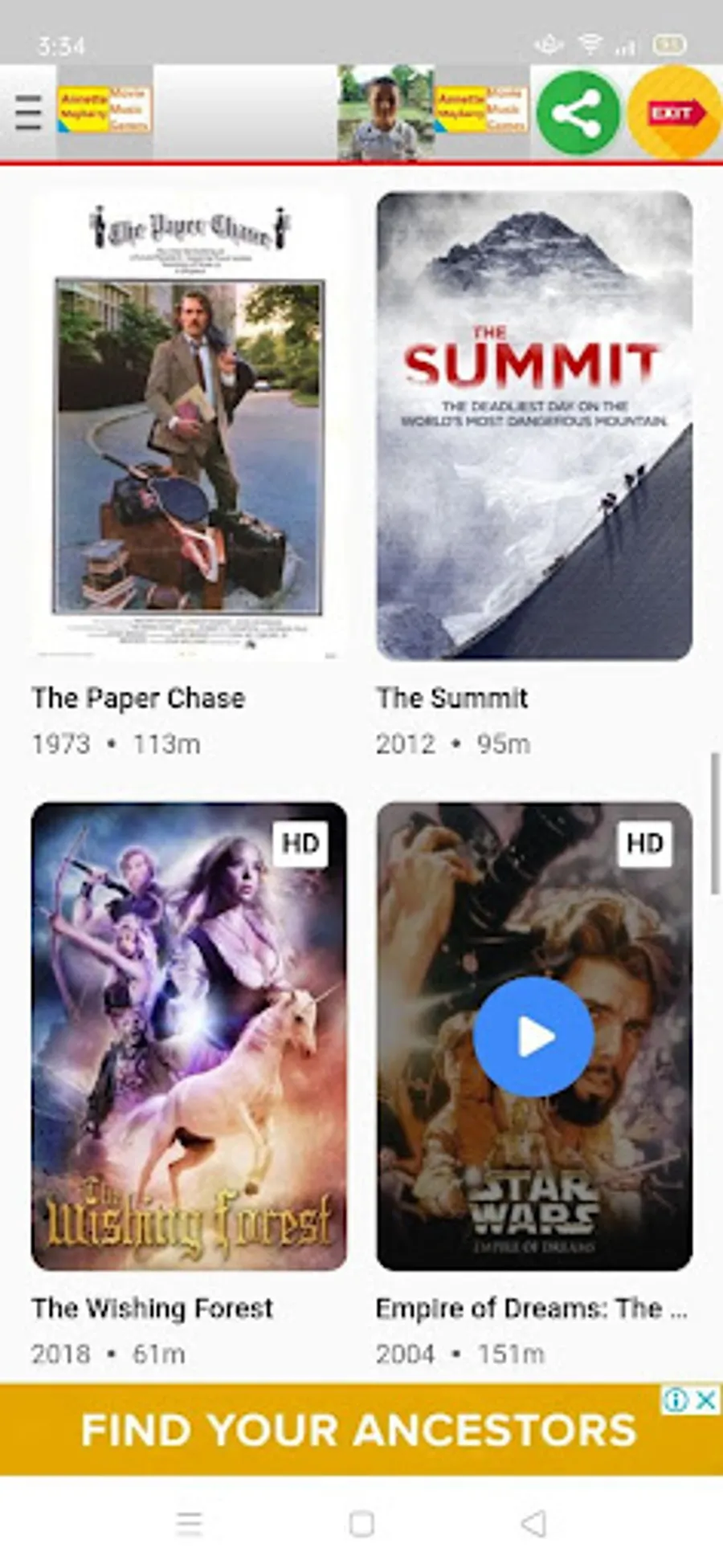This screenshot has width=723, height=1568.
Task: Close the Find Your Ancestors ad
Action: pyautogui.click(x=706, y=1400)
